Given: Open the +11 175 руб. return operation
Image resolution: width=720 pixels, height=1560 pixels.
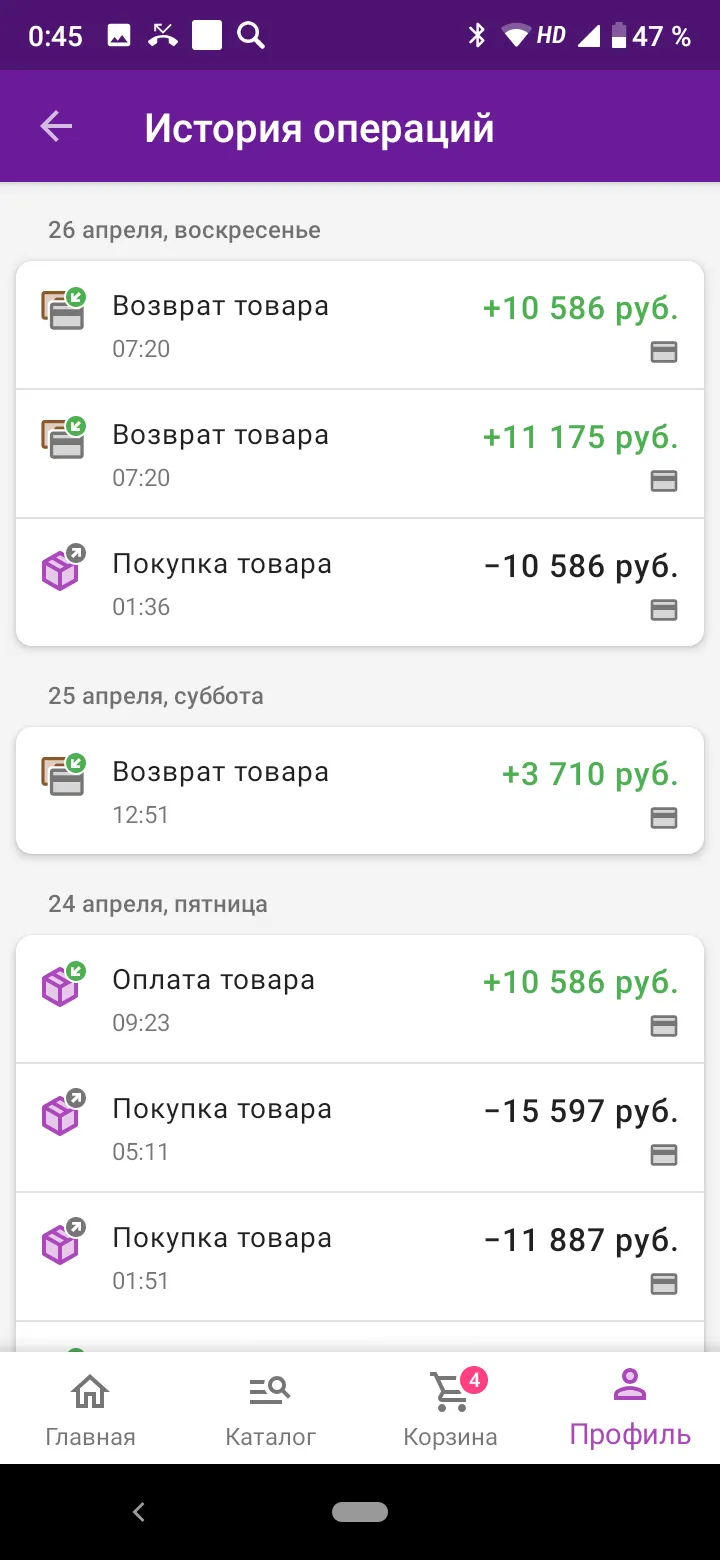Looking at the screenshot, I should point(360,454).
